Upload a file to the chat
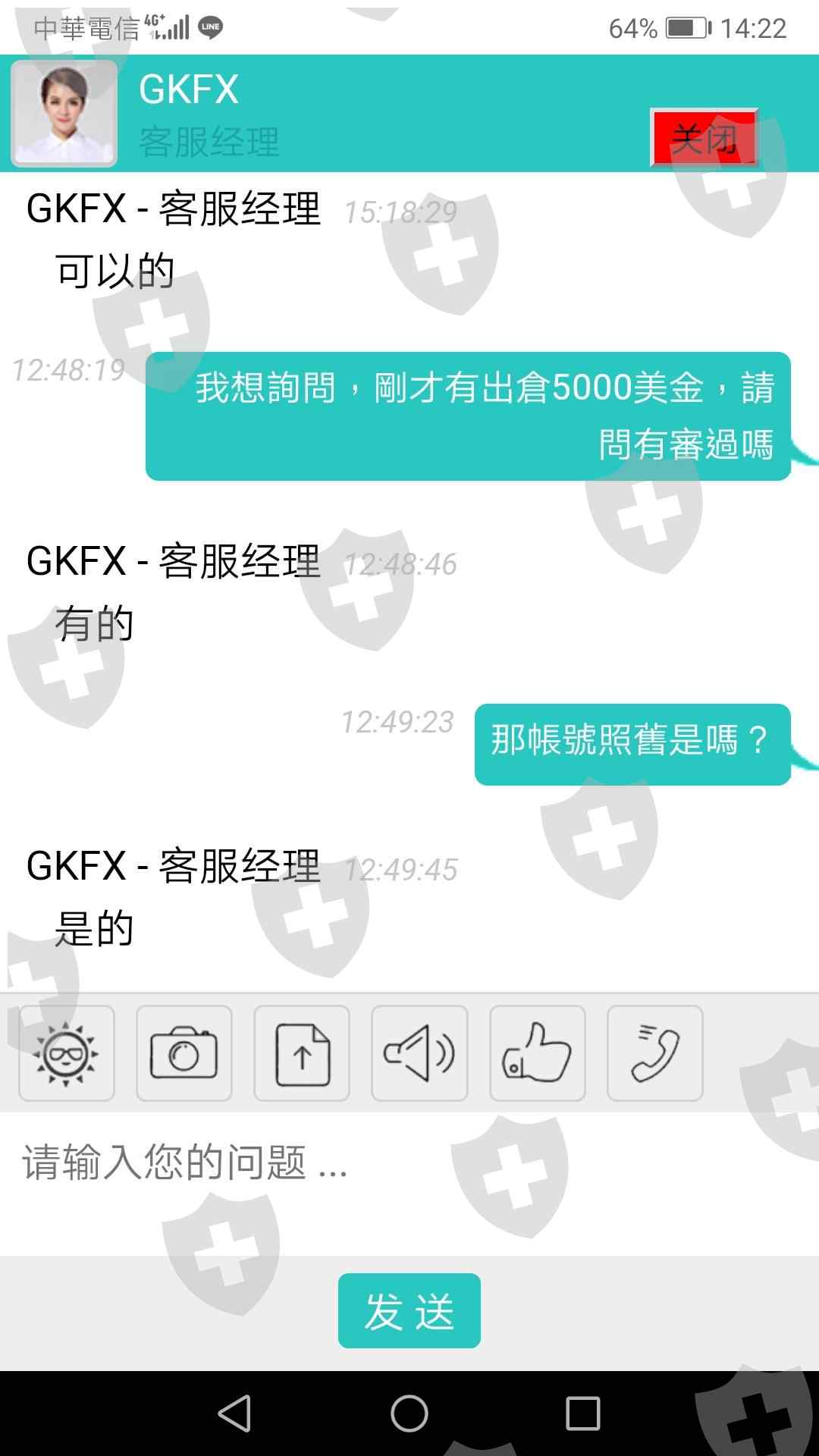Screen dimensions: 819x1456 point(302,1053)
